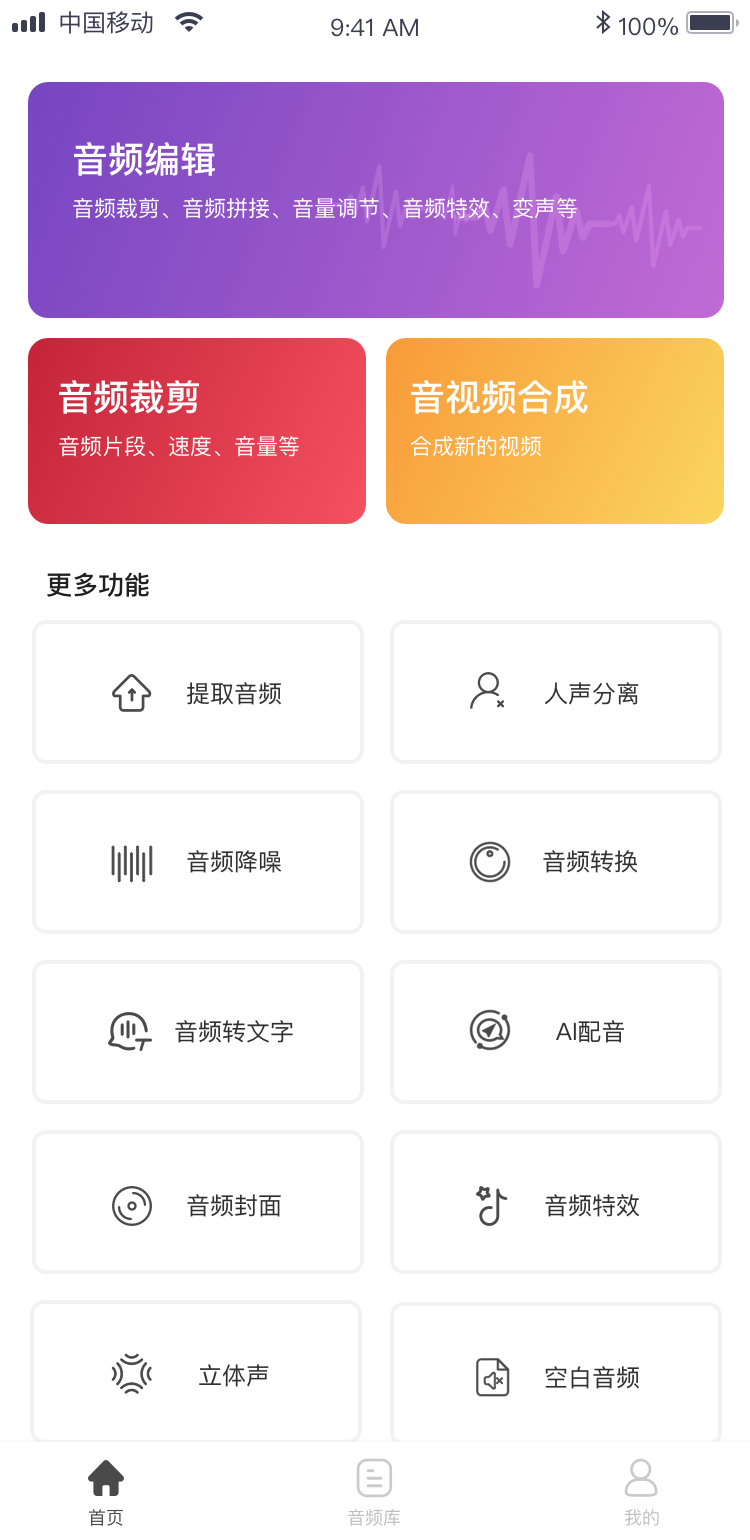Viewport: 750px width, 1540px height.
Task: Choose 立体声 function
Action: point(196,1372)
